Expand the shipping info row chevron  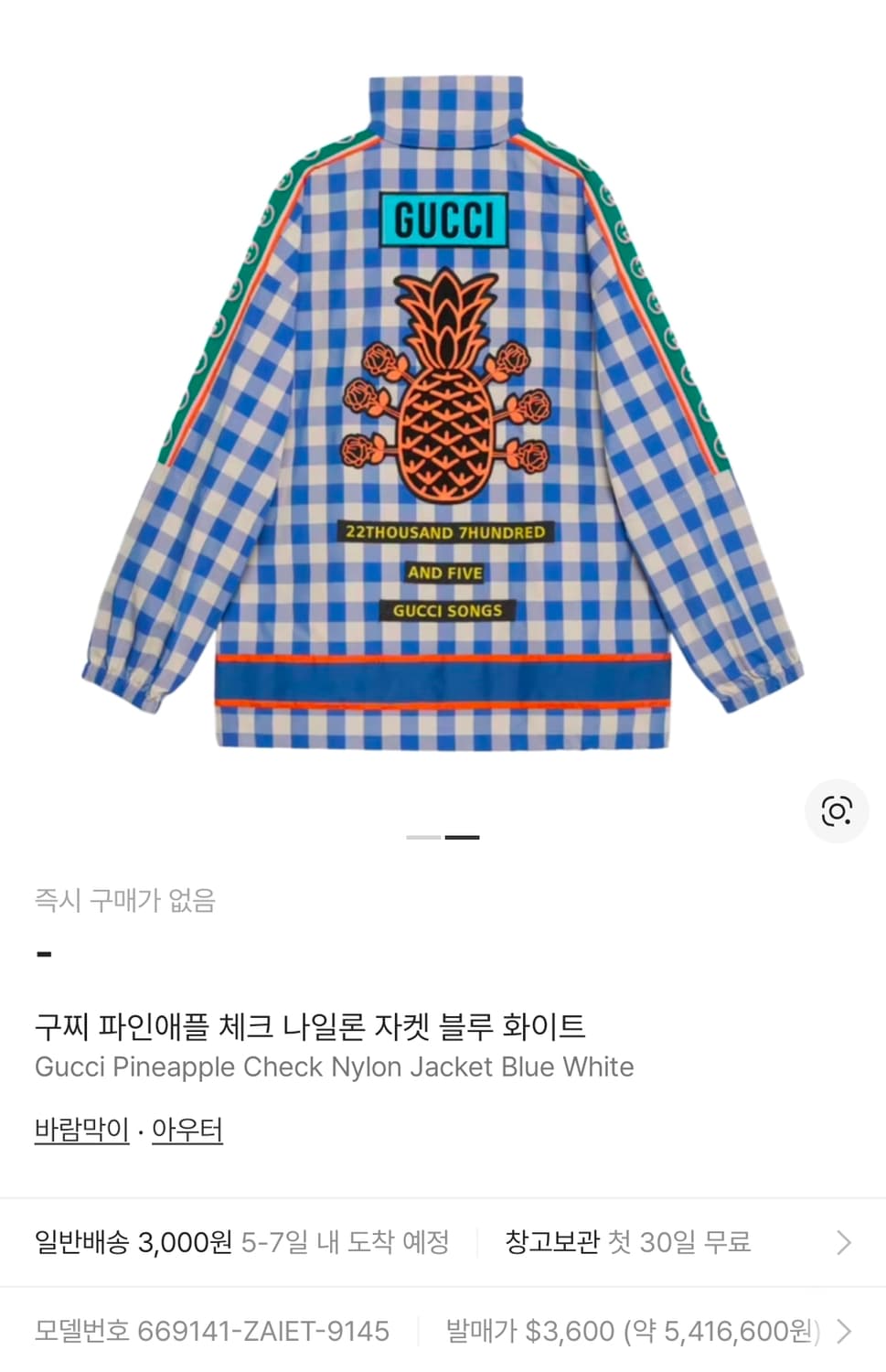(843, 1242)
